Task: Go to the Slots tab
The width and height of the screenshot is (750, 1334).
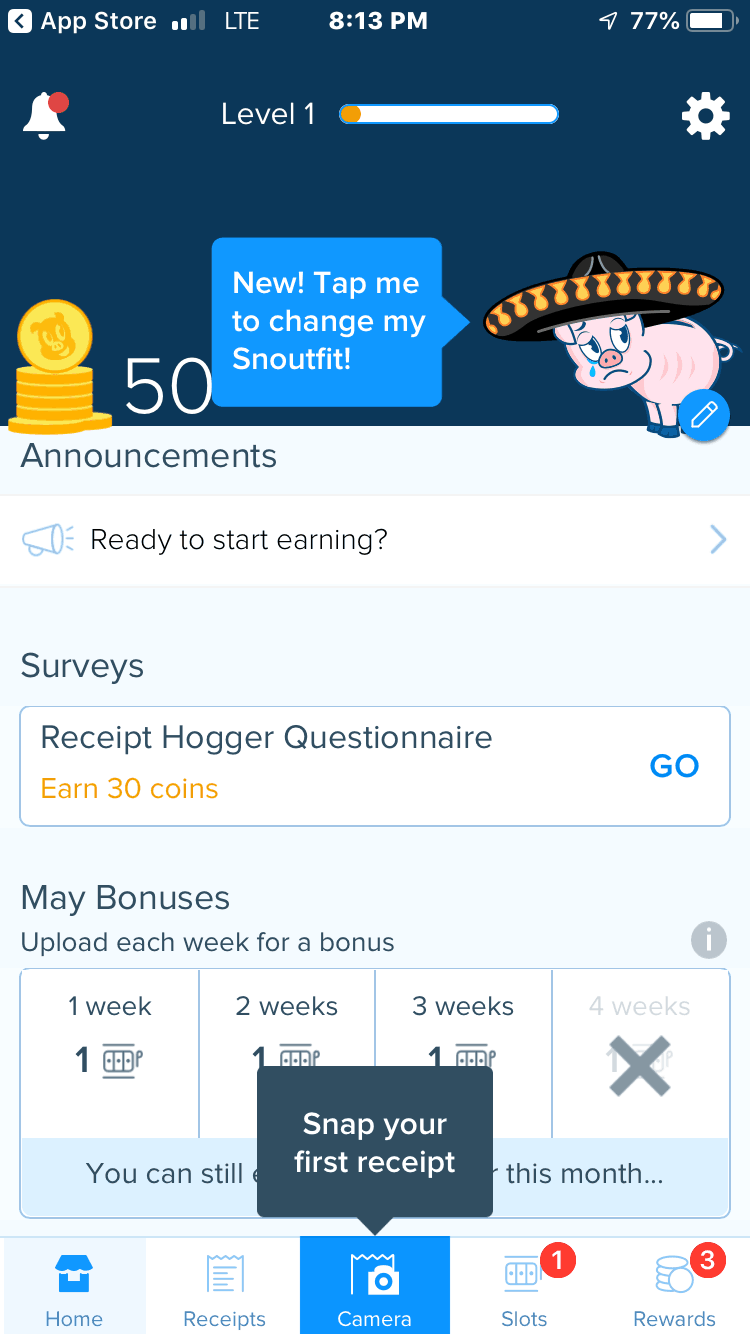Action: click(x=524, y=1286)
